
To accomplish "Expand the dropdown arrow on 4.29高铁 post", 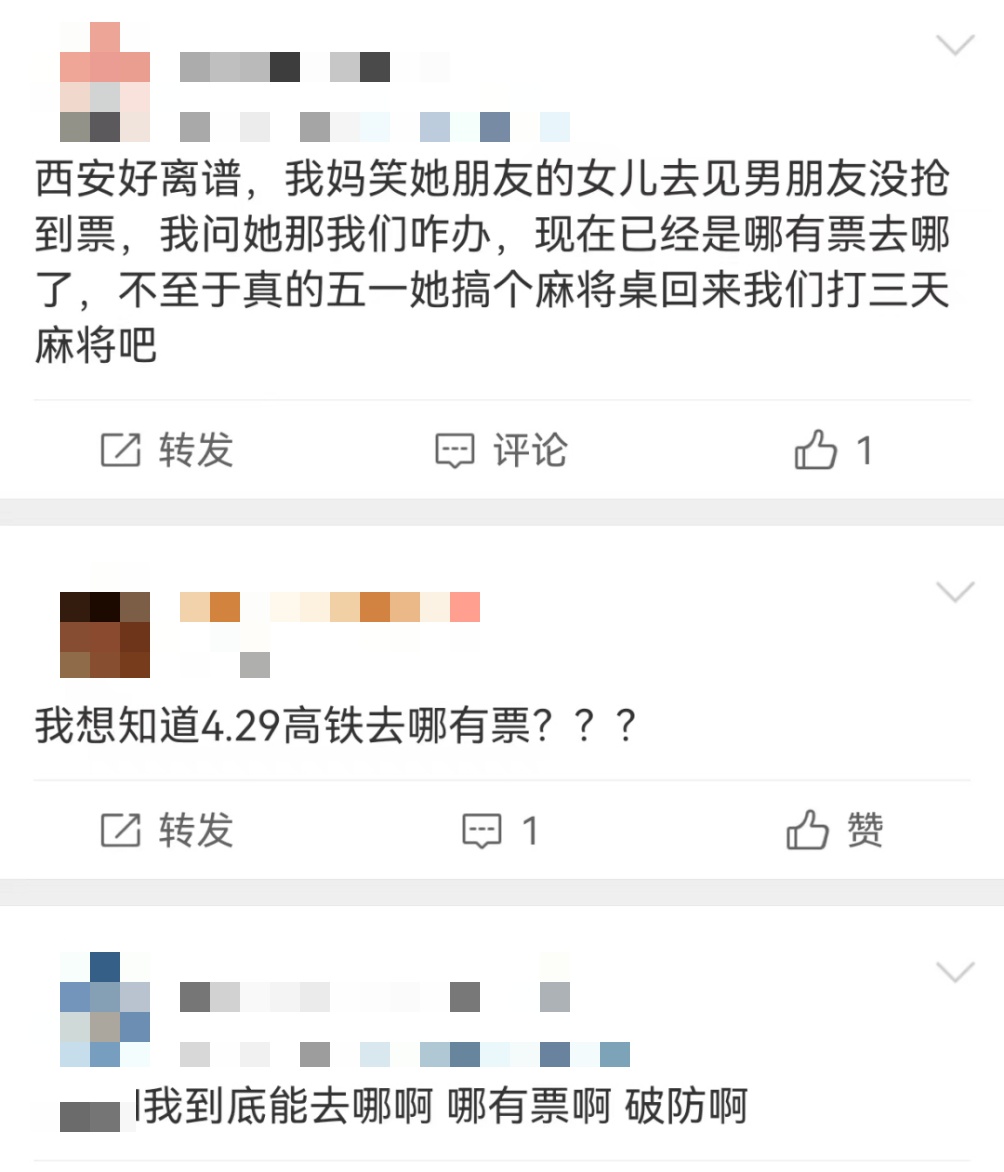I will [x=955, y=592].
